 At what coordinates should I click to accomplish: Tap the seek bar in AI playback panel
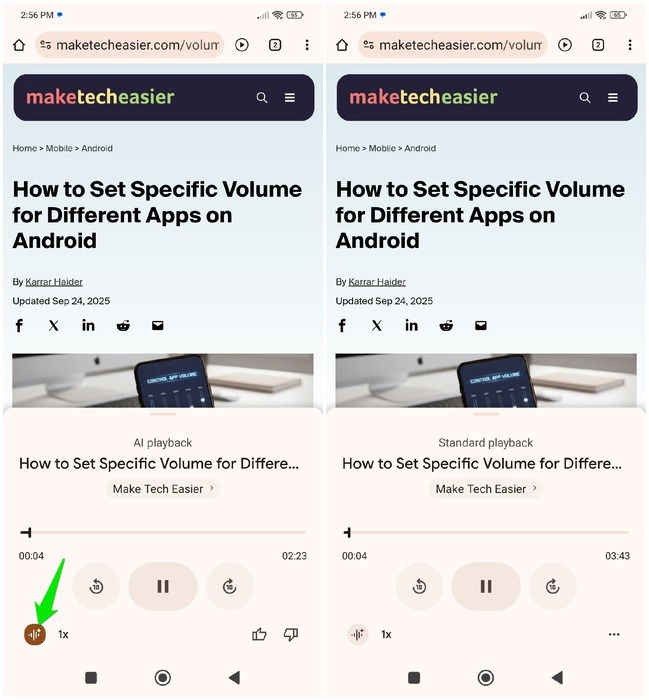click(x=163, y=532)
